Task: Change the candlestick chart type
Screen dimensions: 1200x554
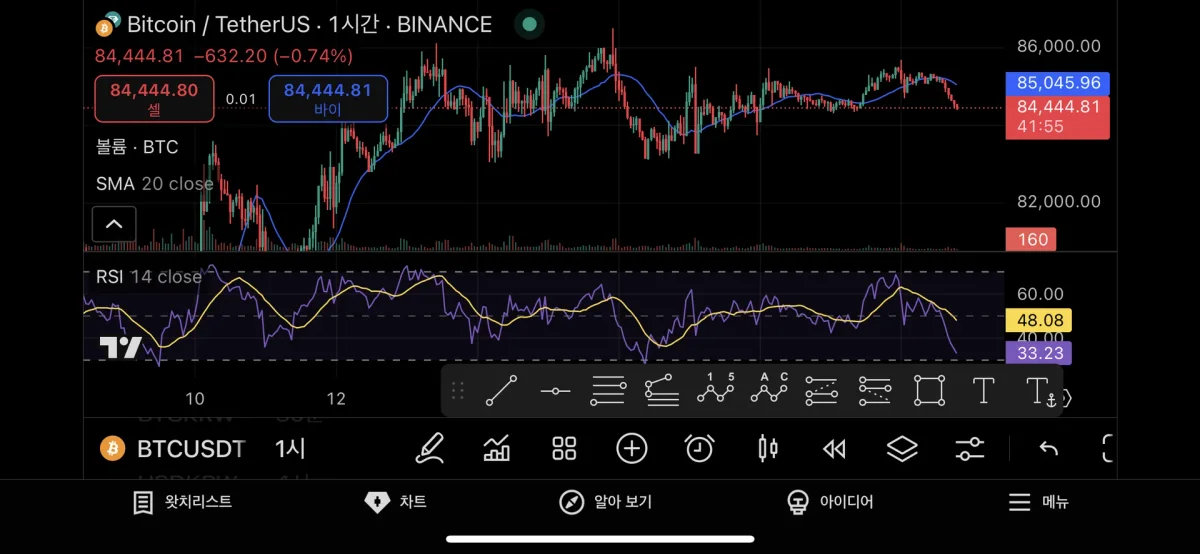Action: [767, 449]
